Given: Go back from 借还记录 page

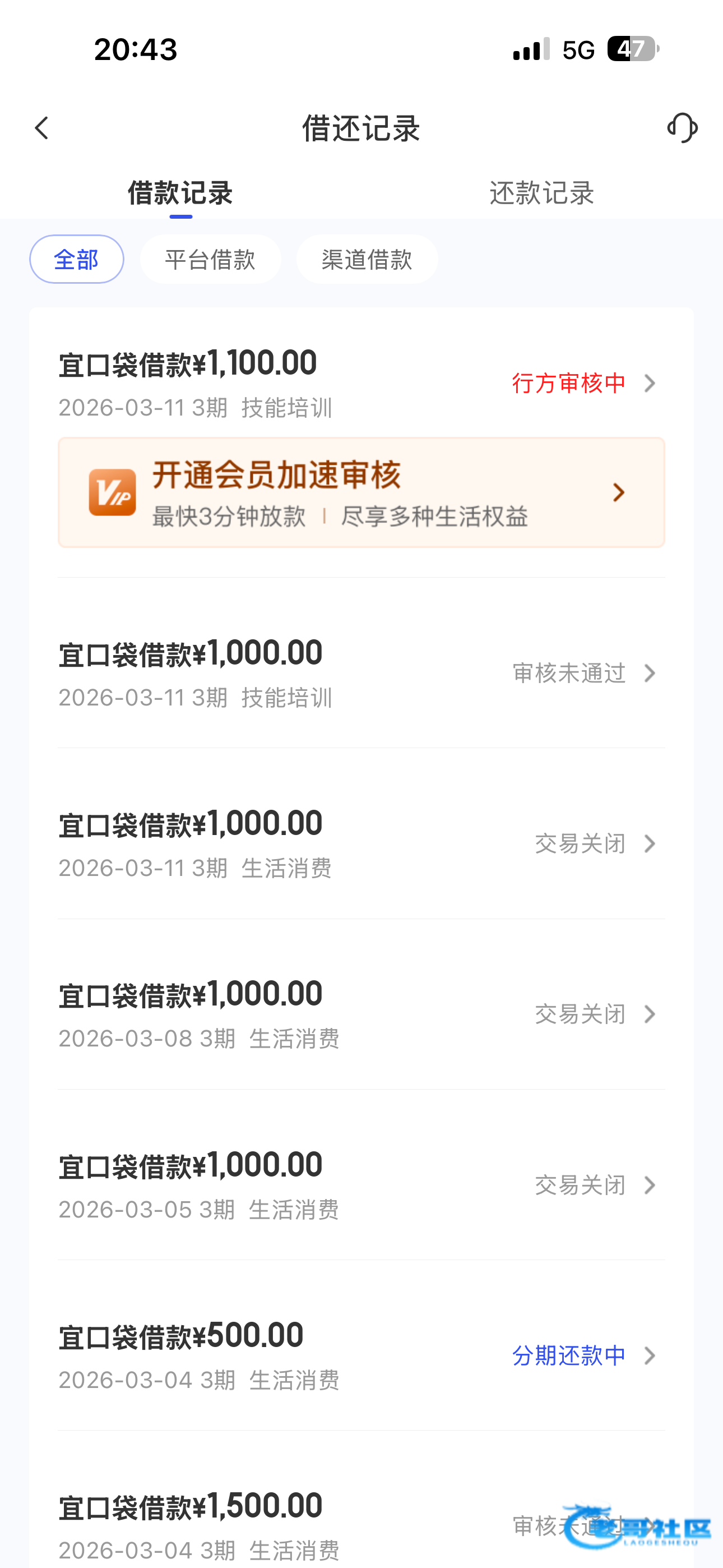Looking at the screenshot, I should pyautogui.click(x=41, y=128).
